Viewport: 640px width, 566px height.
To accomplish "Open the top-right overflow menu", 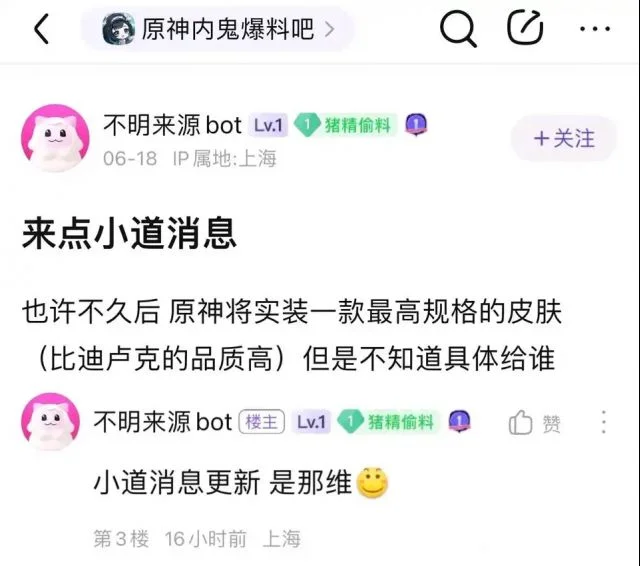I will (x=594, y=29).
